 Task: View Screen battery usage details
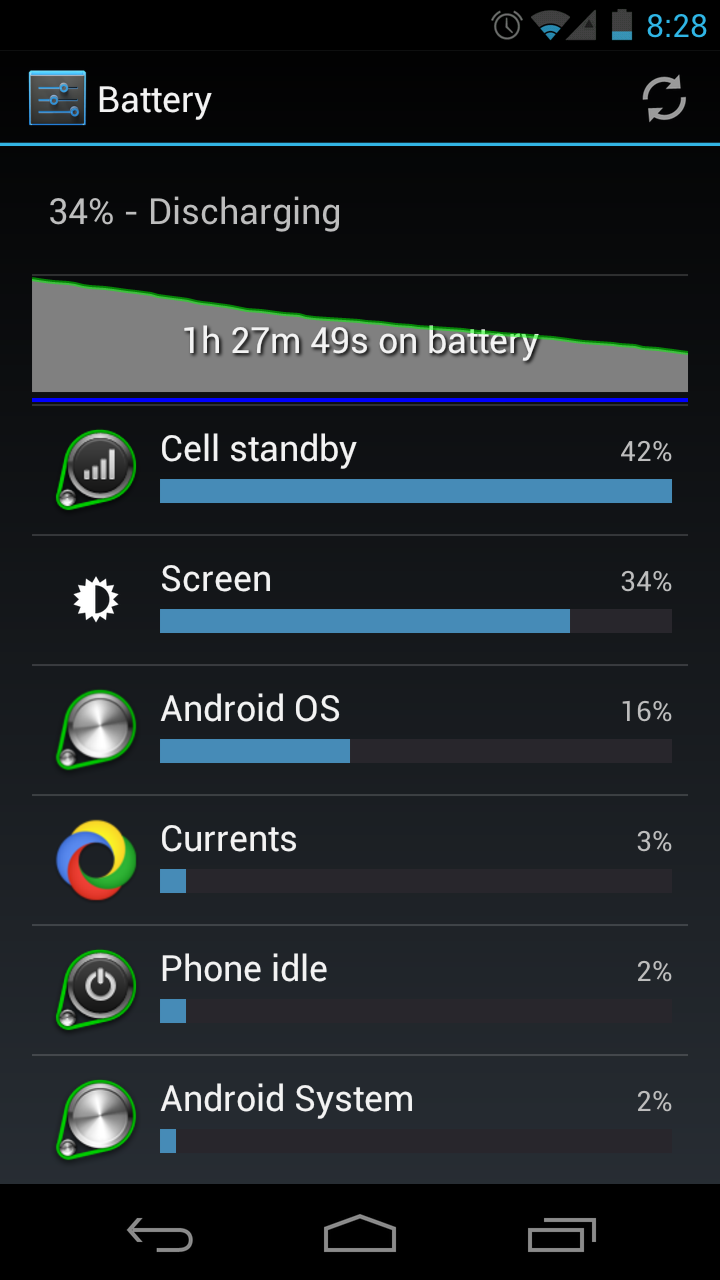click(360, 600)
